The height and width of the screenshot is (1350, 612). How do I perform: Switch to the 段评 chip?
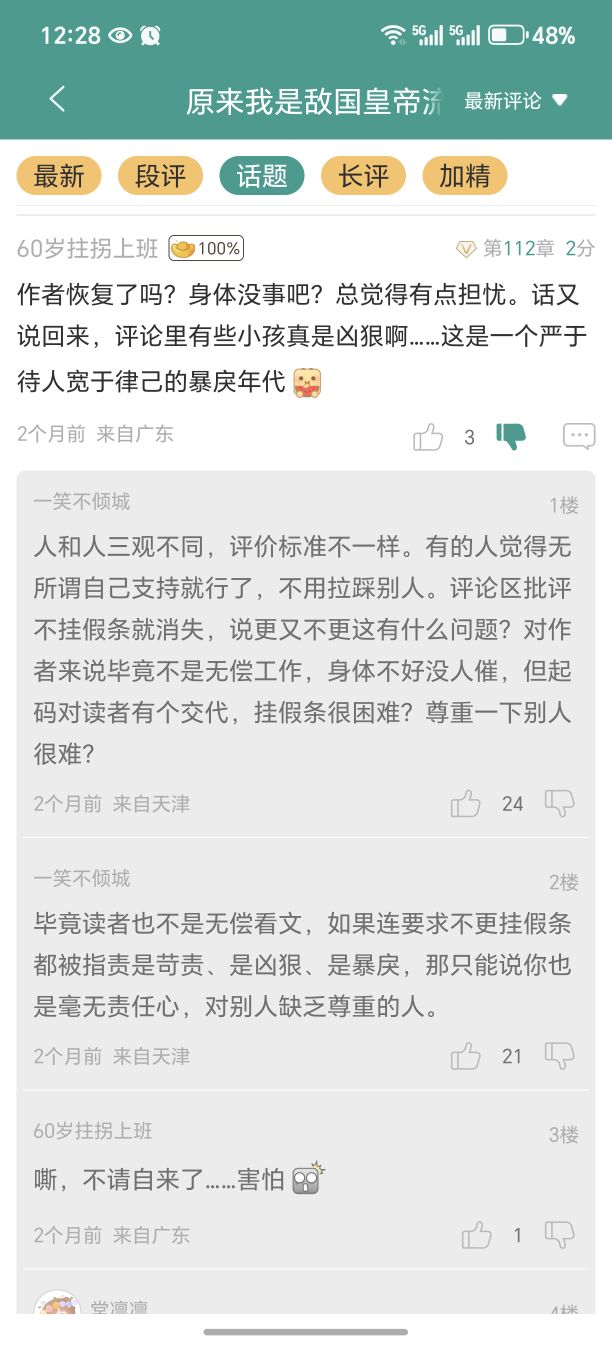pos(160,176)
